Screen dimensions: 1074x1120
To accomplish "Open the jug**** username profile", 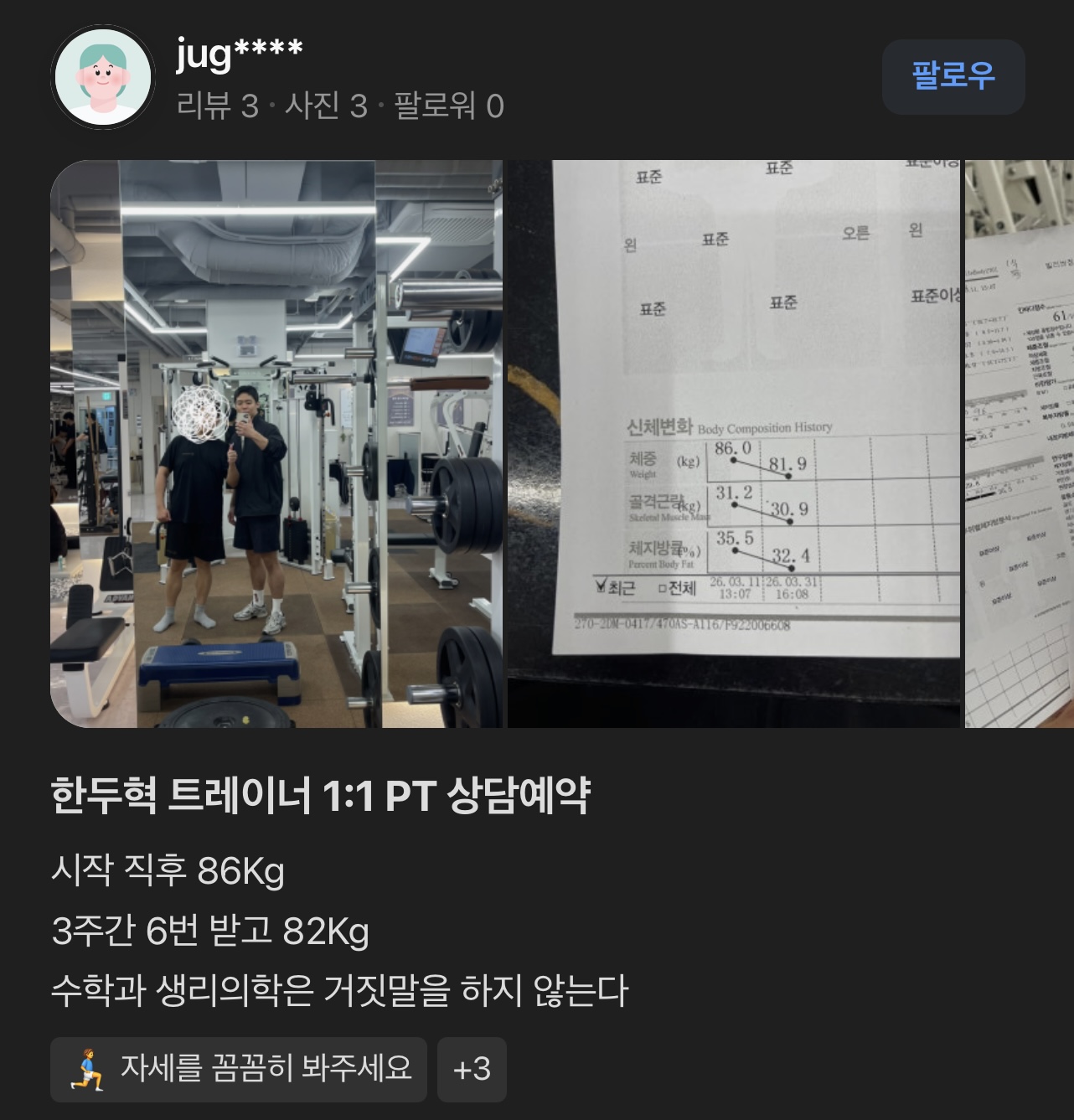I will click(x=240, y=54).
